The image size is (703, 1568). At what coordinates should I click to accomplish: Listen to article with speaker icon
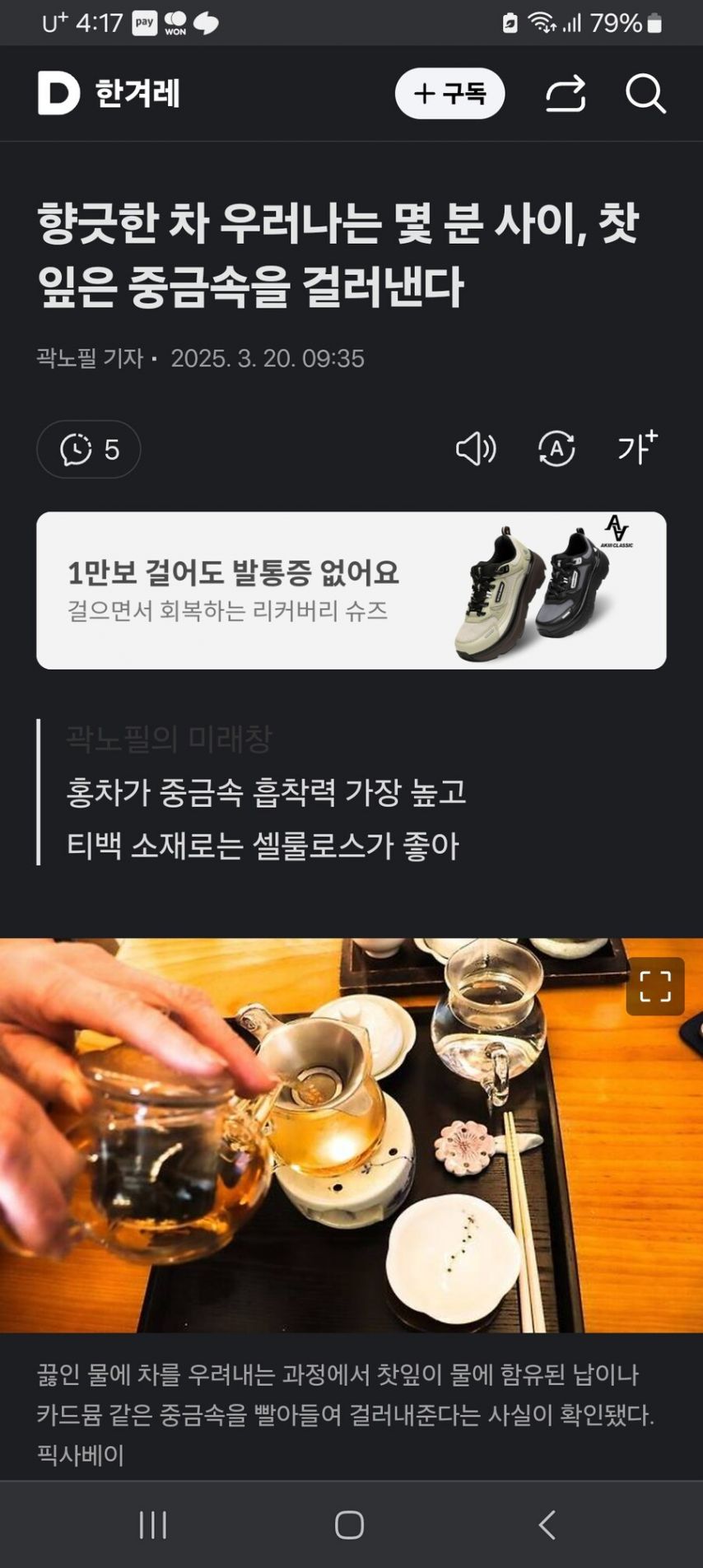click(476, 450)
